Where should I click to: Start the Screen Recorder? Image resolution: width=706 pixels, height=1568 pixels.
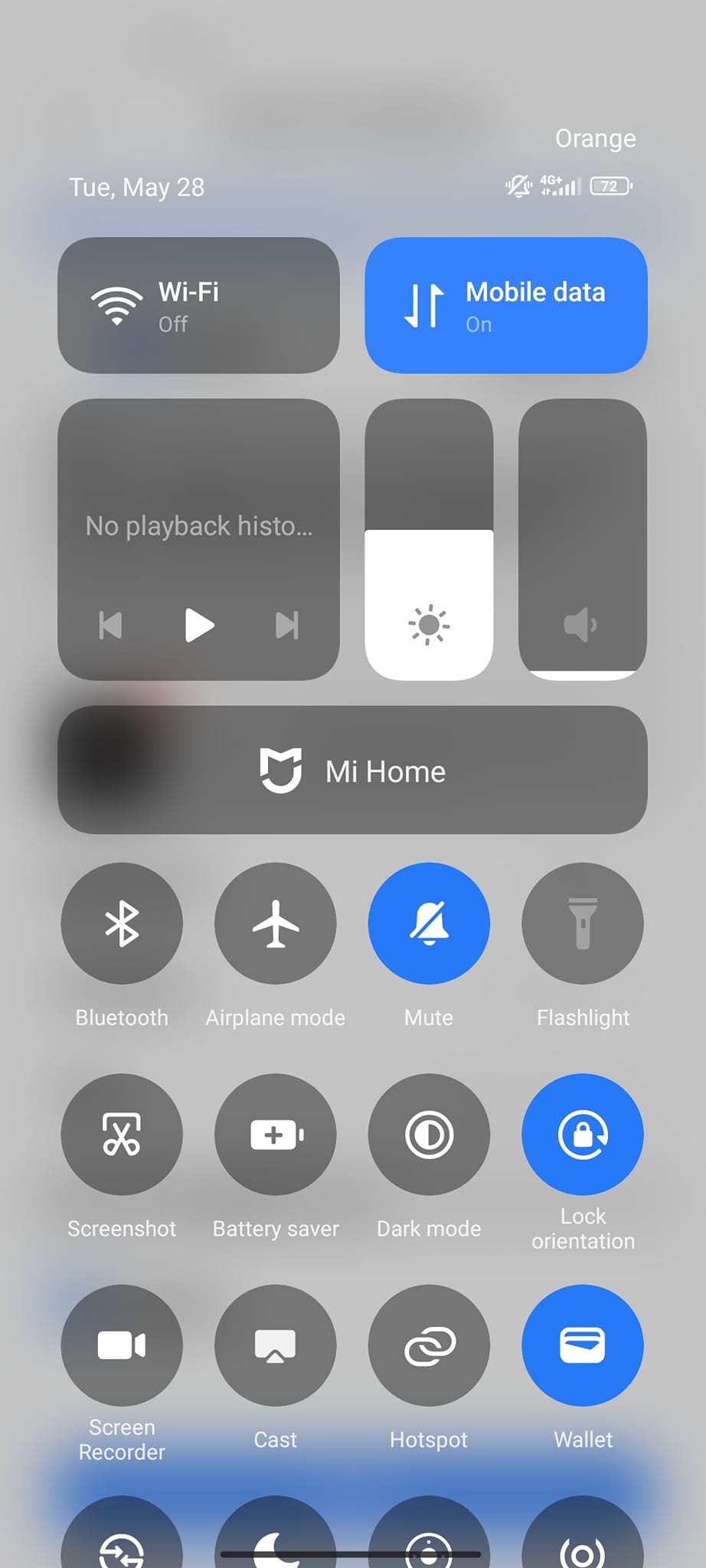[x=122, y=1345]
